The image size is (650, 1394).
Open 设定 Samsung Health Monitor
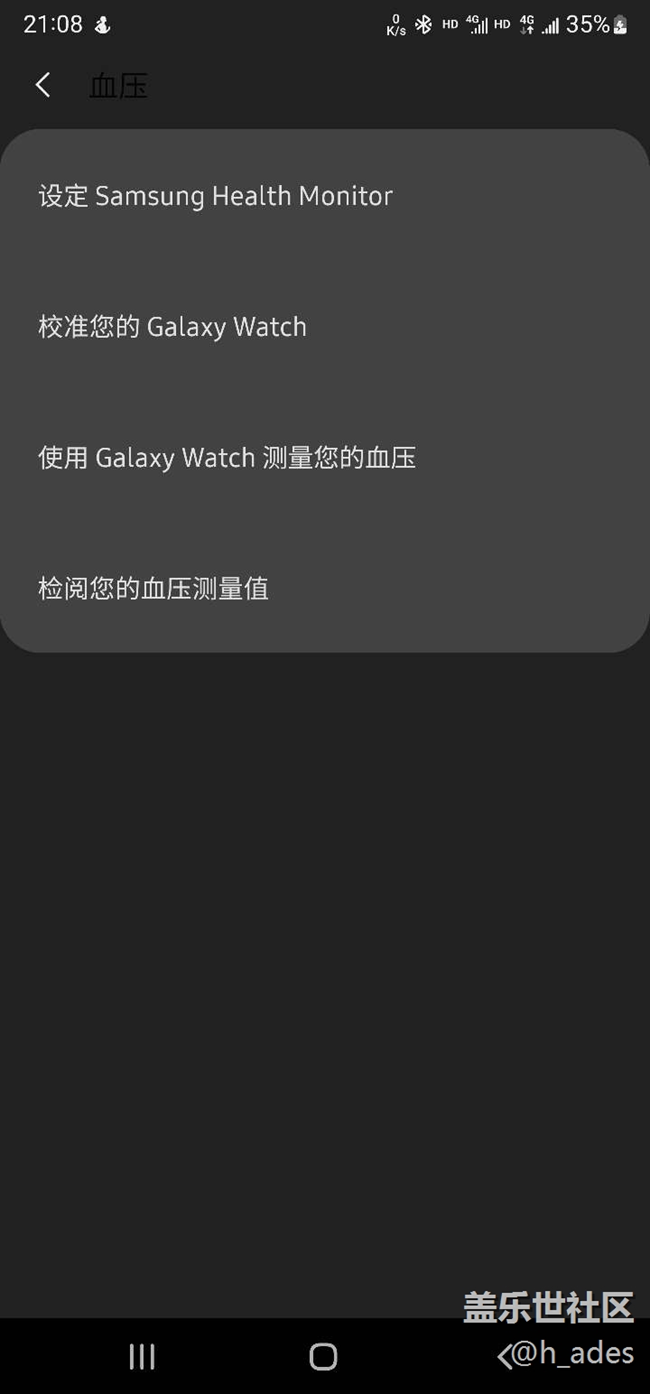click(x=216, y=196)
